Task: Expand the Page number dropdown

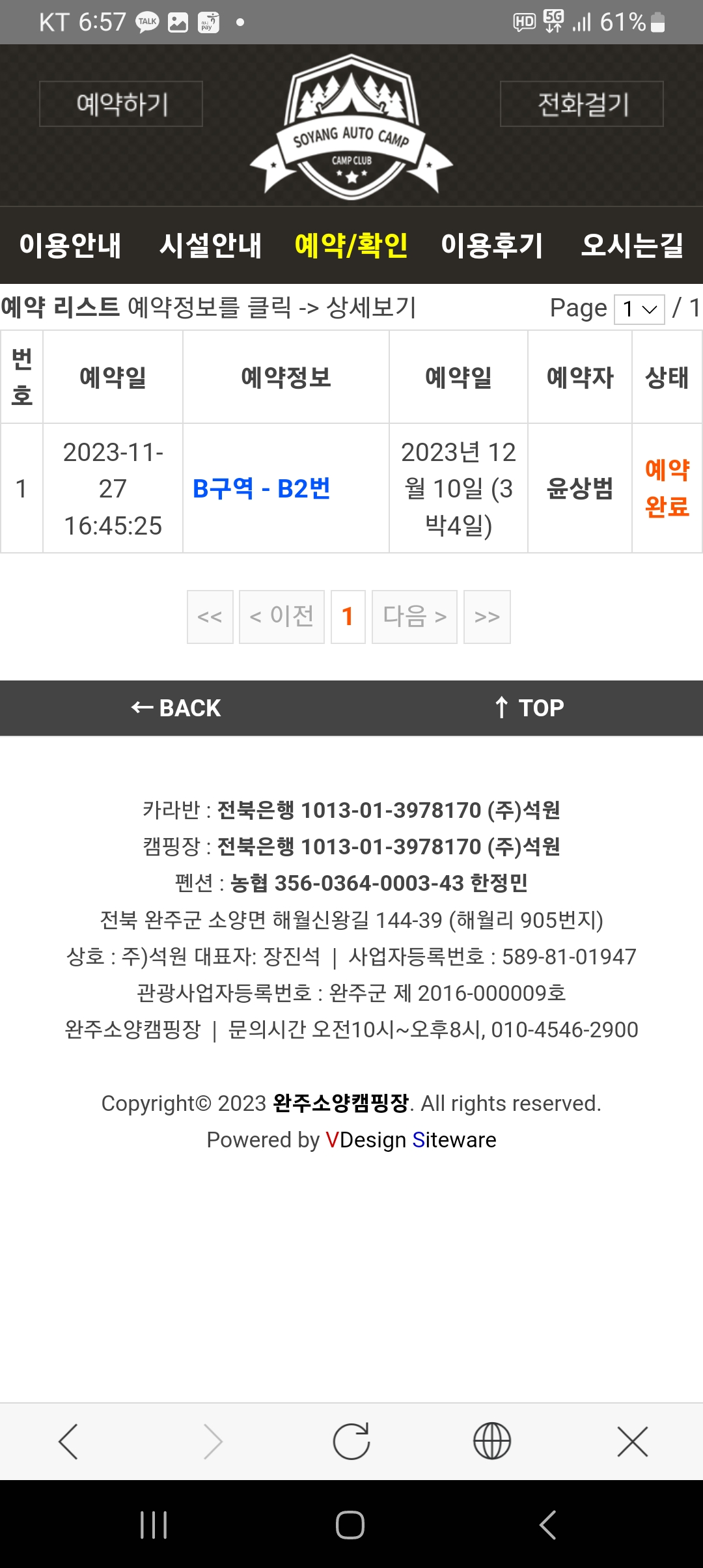Action: click(640, 309)
